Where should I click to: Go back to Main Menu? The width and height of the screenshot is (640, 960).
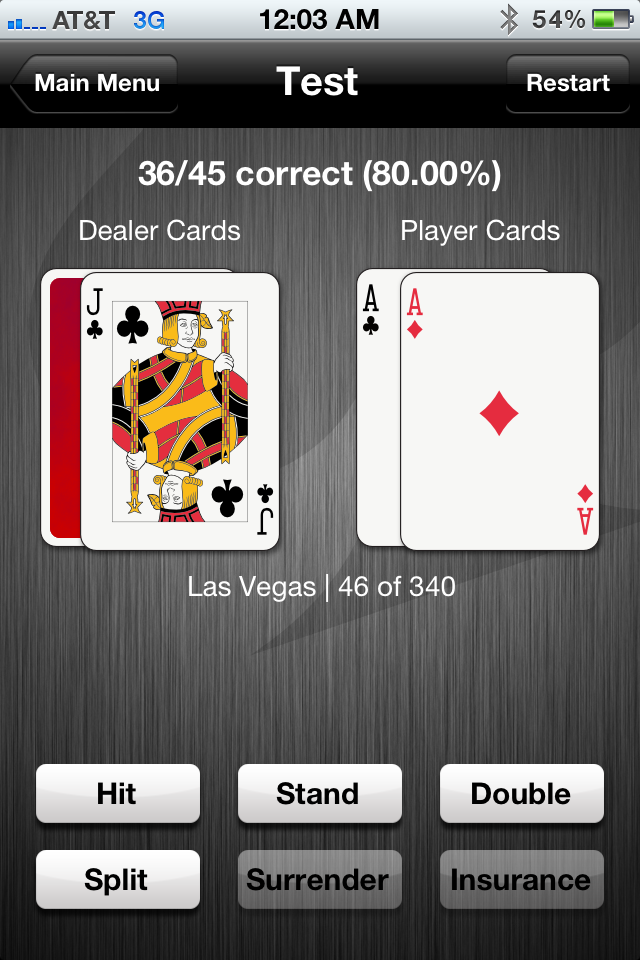click(97, 83)
